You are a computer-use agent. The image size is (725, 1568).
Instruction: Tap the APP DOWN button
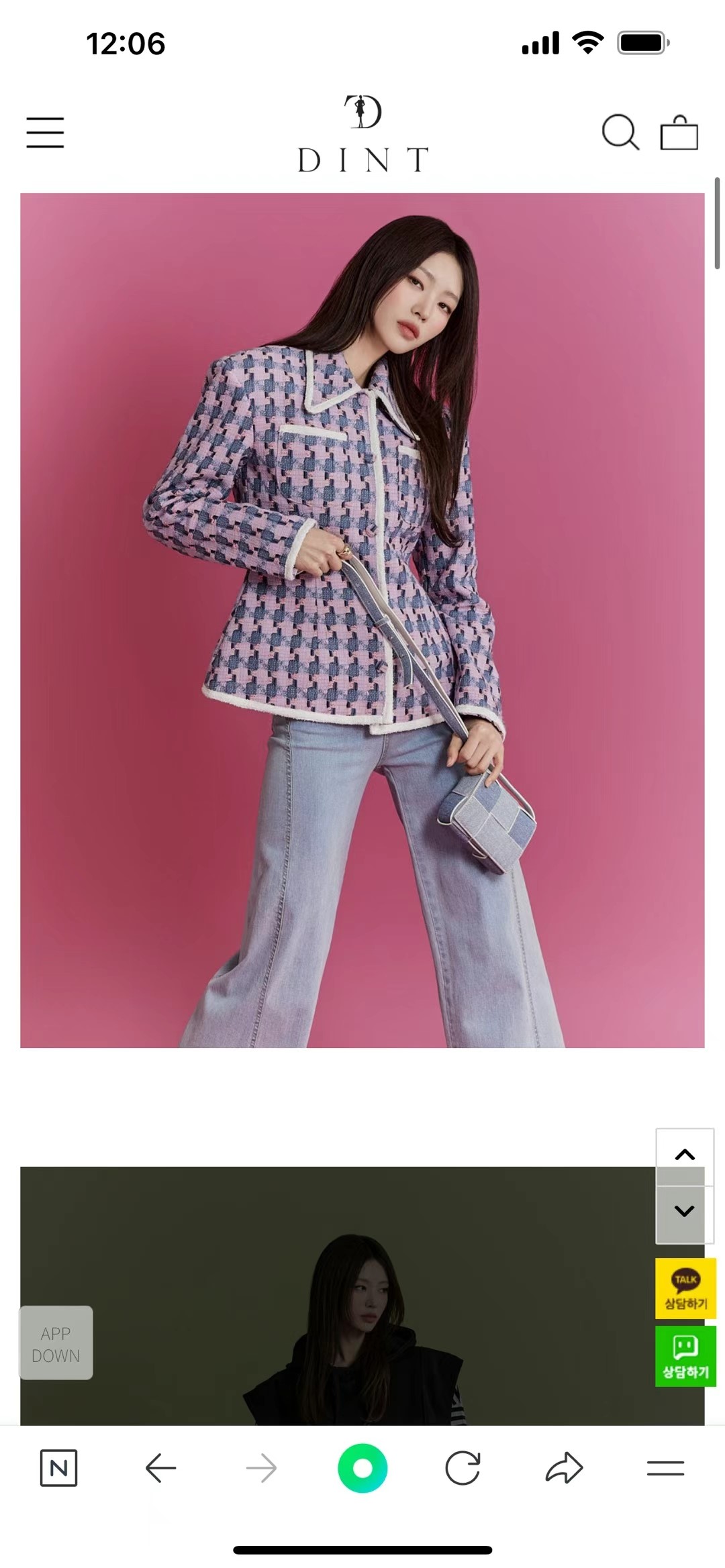(56, 1343)
